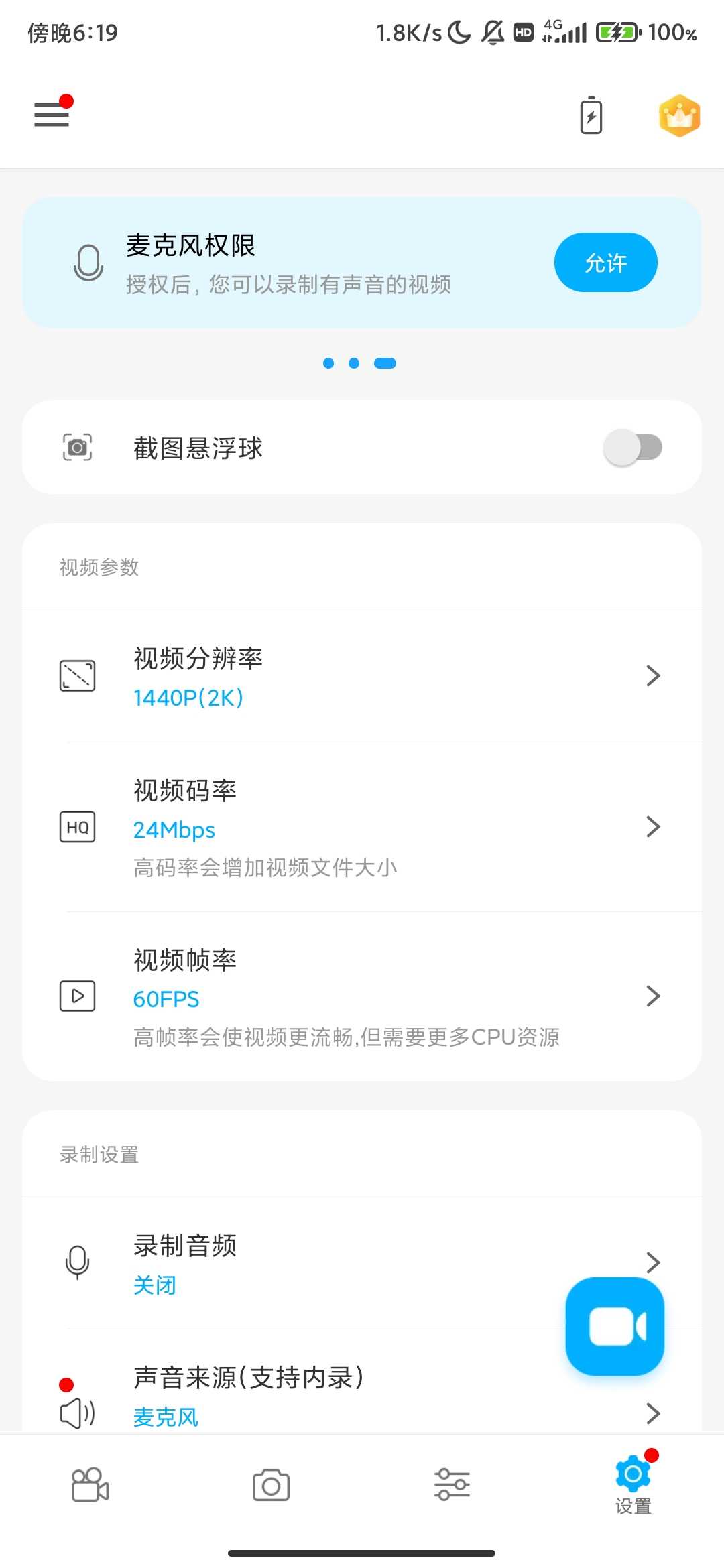Open 录制音频 setting
The width and height of the screenshot is (724, 1568).
(x=302, y=1263)
